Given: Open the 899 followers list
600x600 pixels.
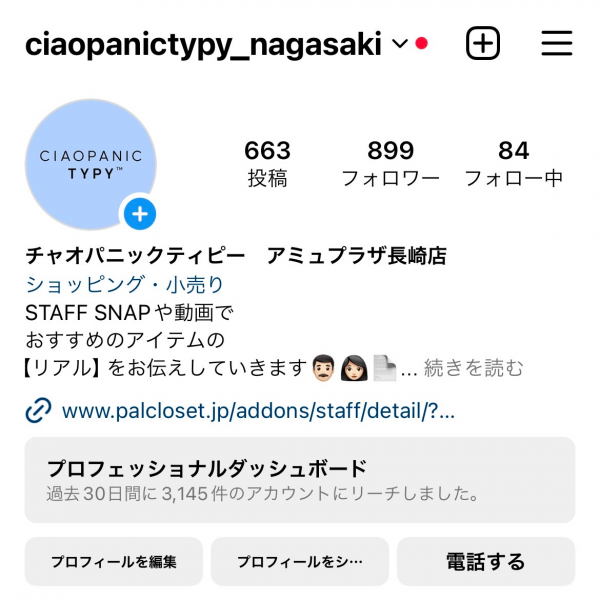Looking at the screenshot, I should tap(390, 163).
